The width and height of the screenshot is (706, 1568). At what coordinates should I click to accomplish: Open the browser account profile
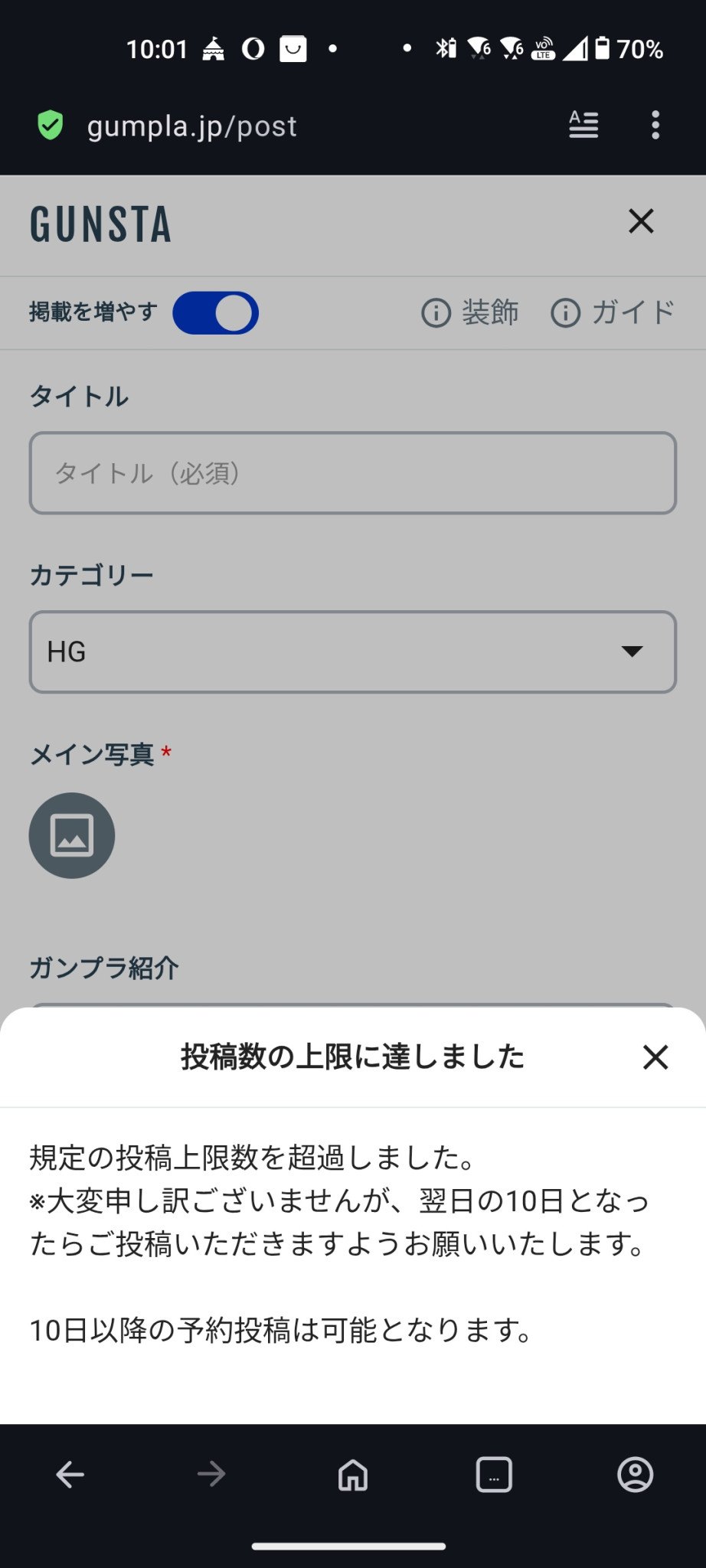(x=635, y=1474)
